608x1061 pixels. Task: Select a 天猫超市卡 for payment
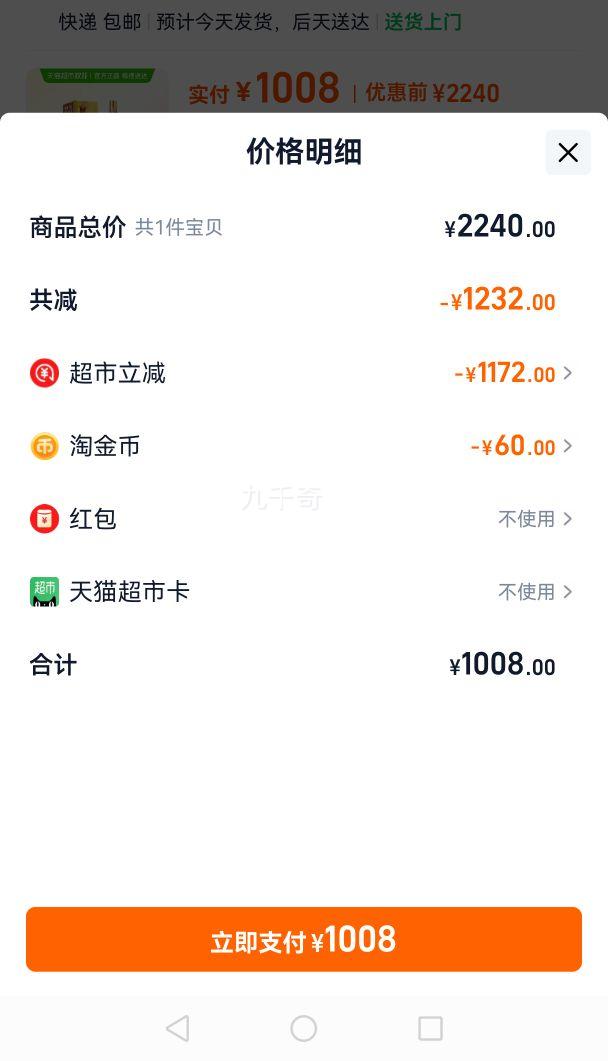(535, 592)
